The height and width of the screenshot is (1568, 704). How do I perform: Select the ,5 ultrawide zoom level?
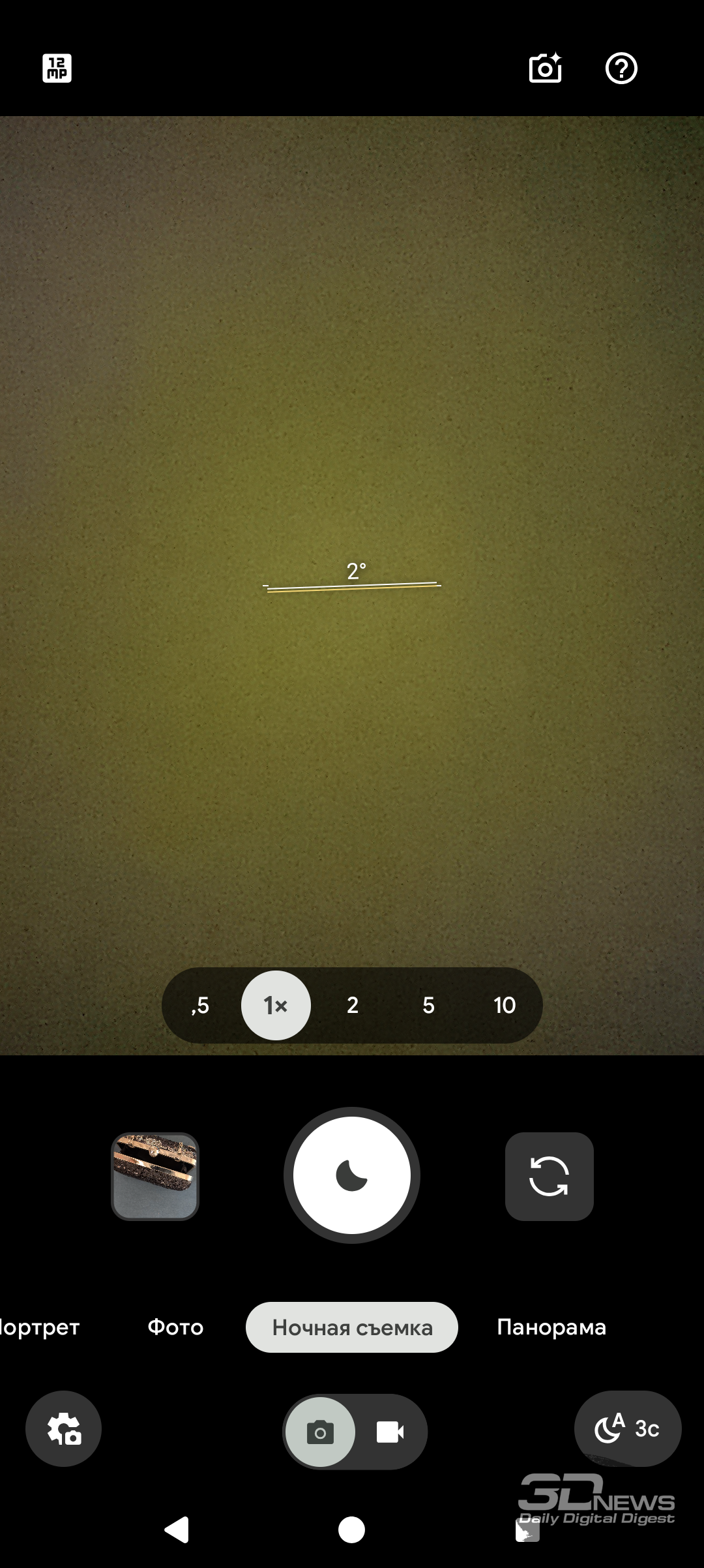click(x=200, y=1005)
